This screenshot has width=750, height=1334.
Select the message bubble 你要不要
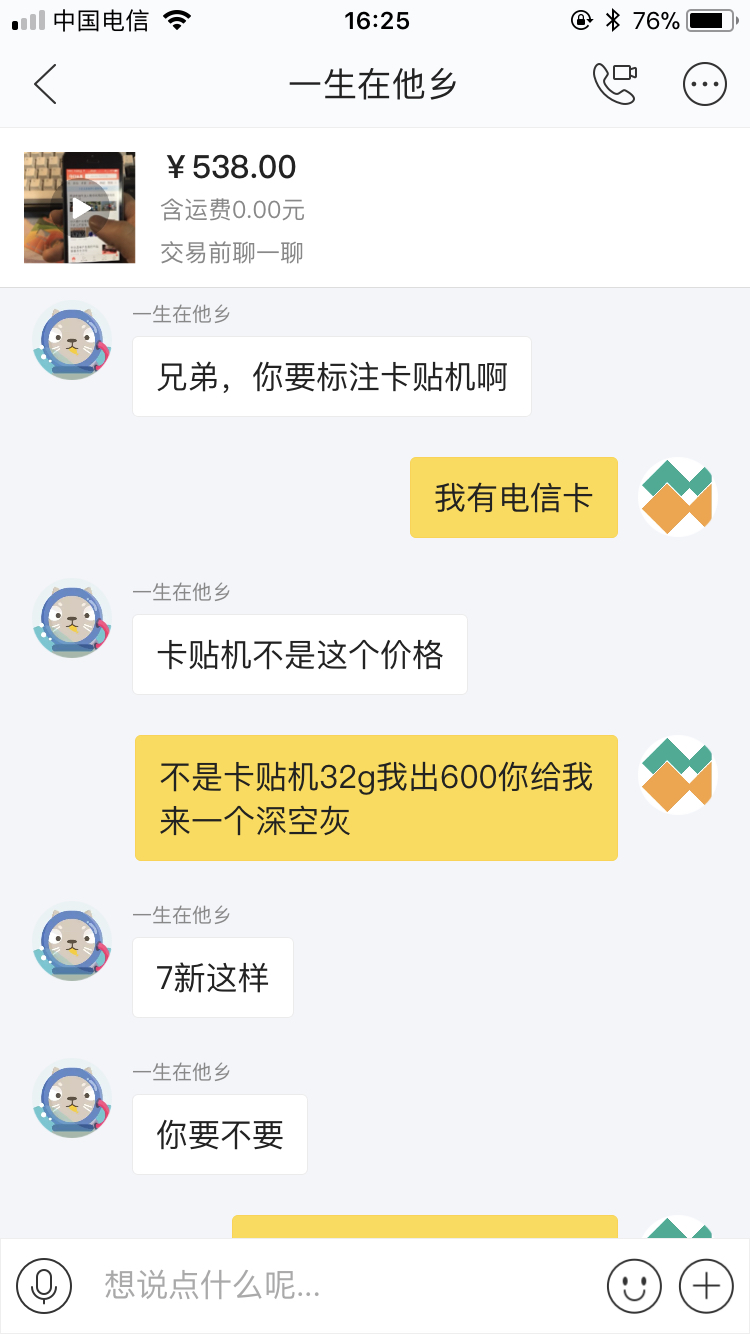point(219,1134)
